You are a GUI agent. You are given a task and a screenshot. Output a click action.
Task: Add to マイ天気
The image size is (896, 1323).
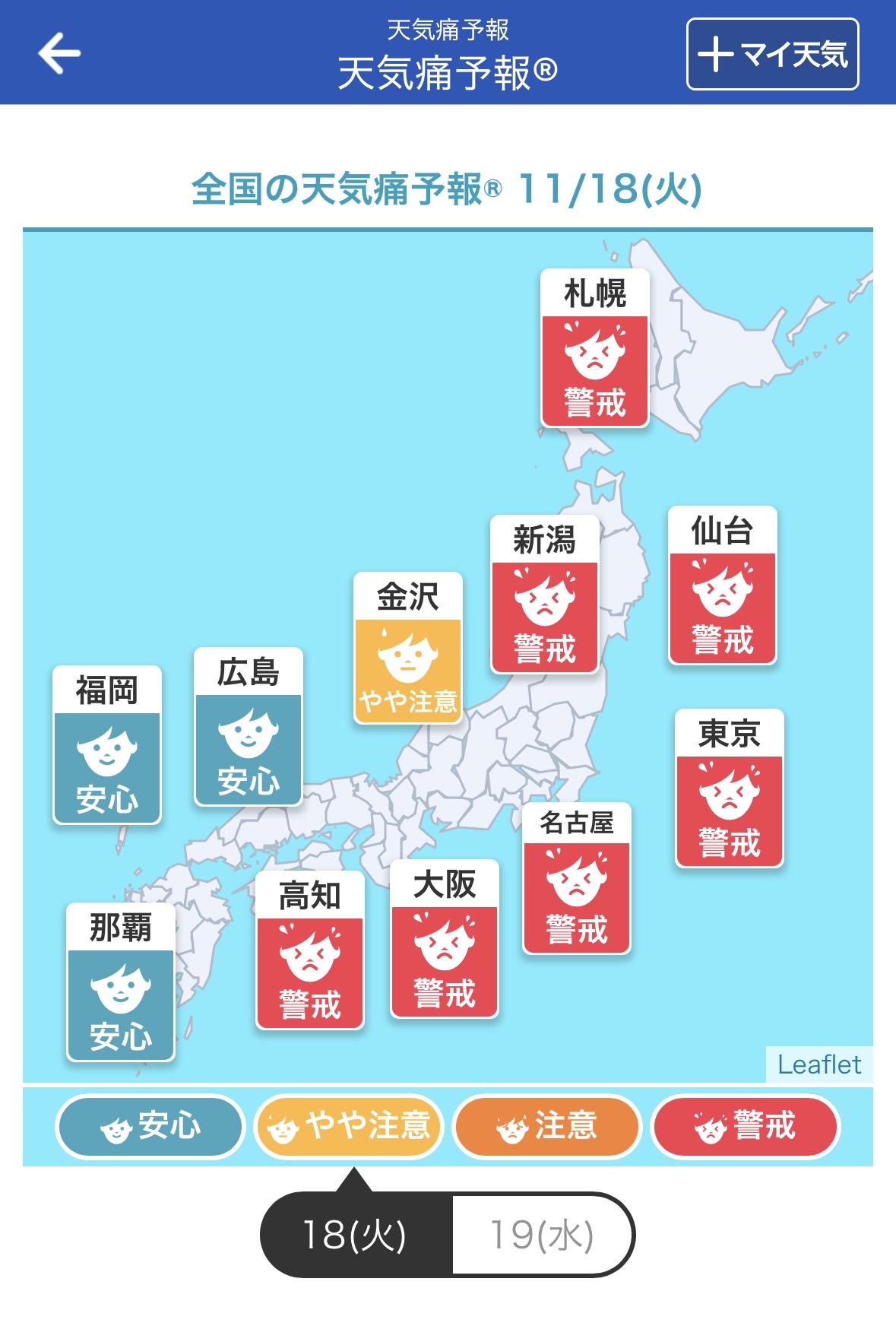[x=772, y=54]
